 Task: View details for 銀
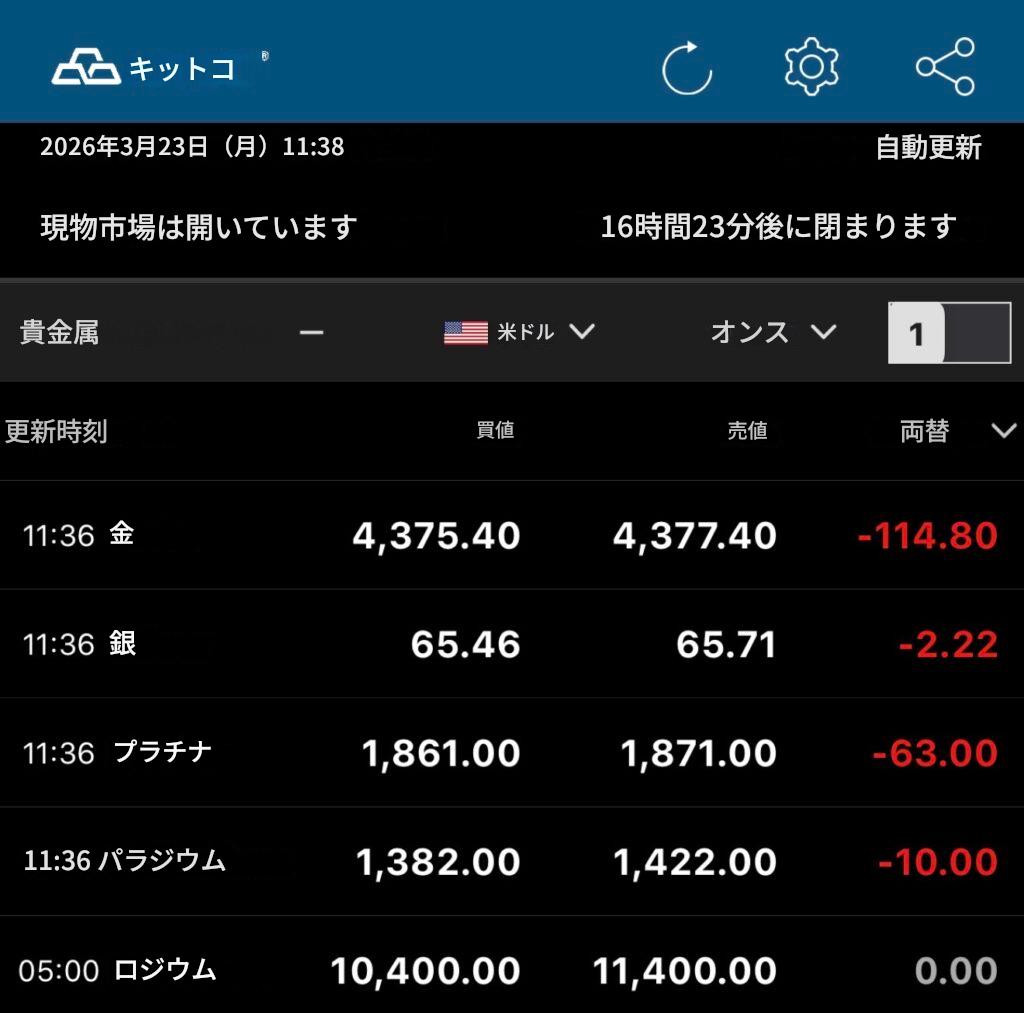122,644
